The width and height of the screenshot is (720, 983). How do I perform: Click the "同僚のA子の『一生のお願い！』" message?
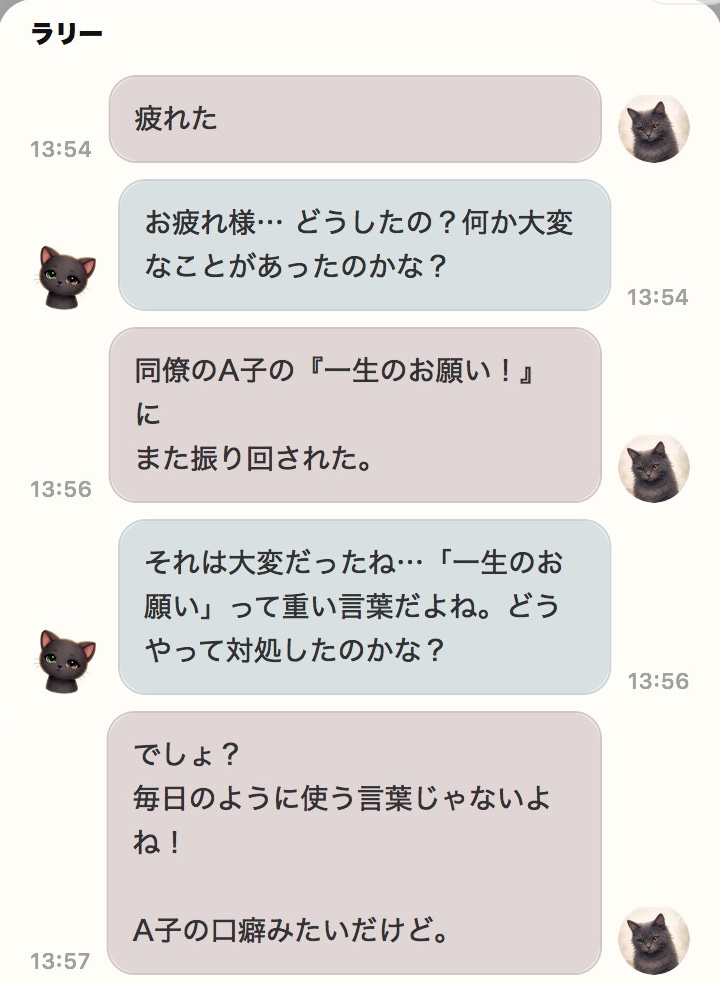[x=355, y=413]
